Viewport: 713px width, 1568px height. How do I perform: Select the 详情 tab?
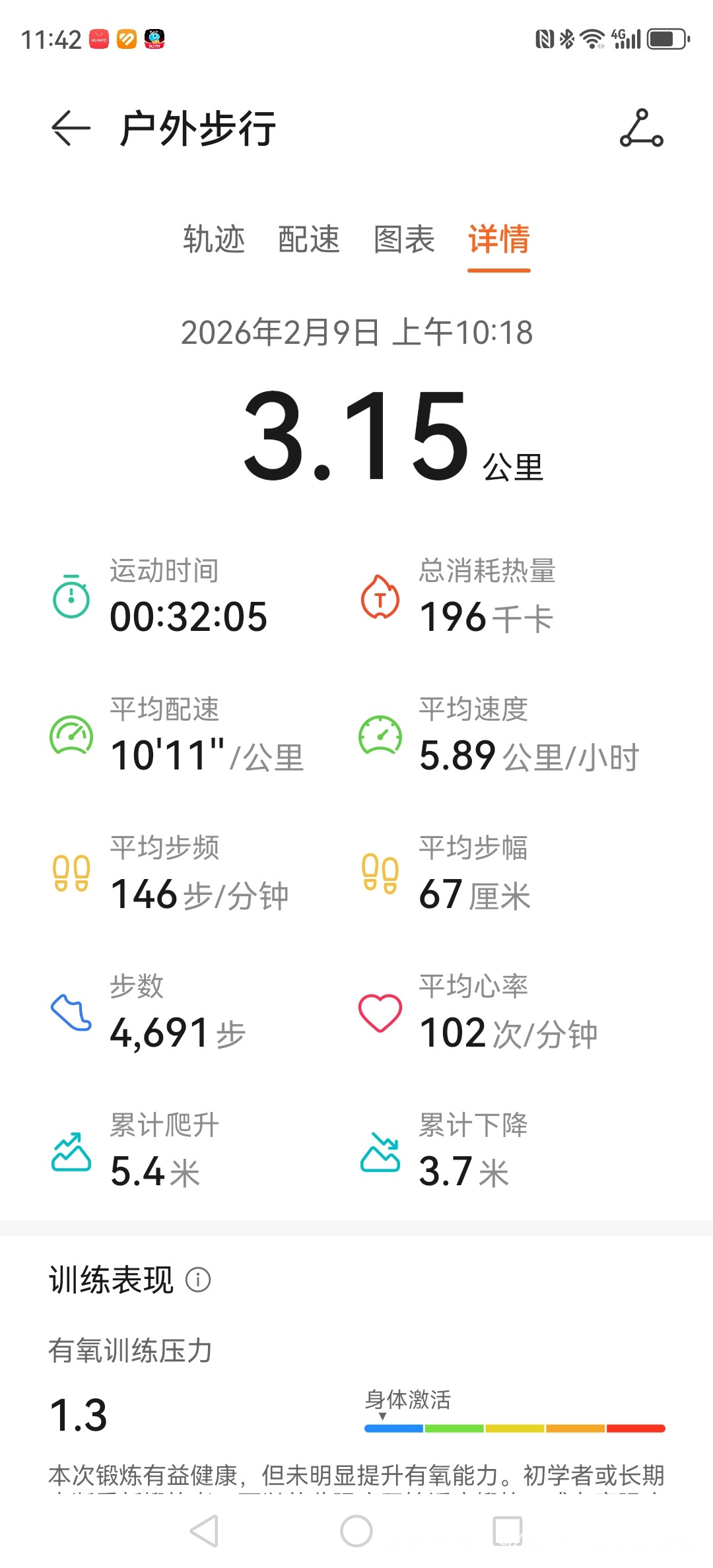[x=499, y=239]
